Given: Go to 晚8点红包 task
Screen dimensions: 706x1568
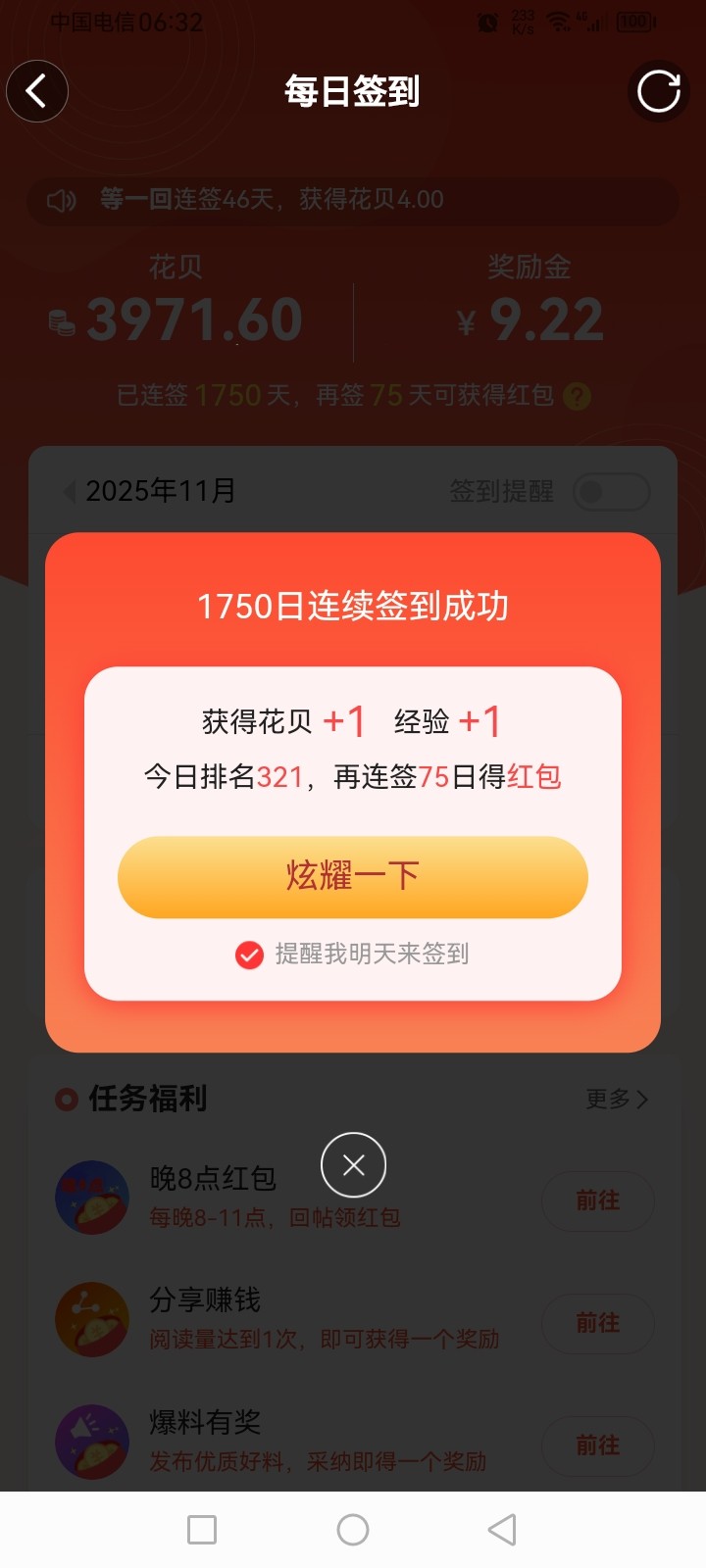Looking at the screenshot, I should point(597,1201).
